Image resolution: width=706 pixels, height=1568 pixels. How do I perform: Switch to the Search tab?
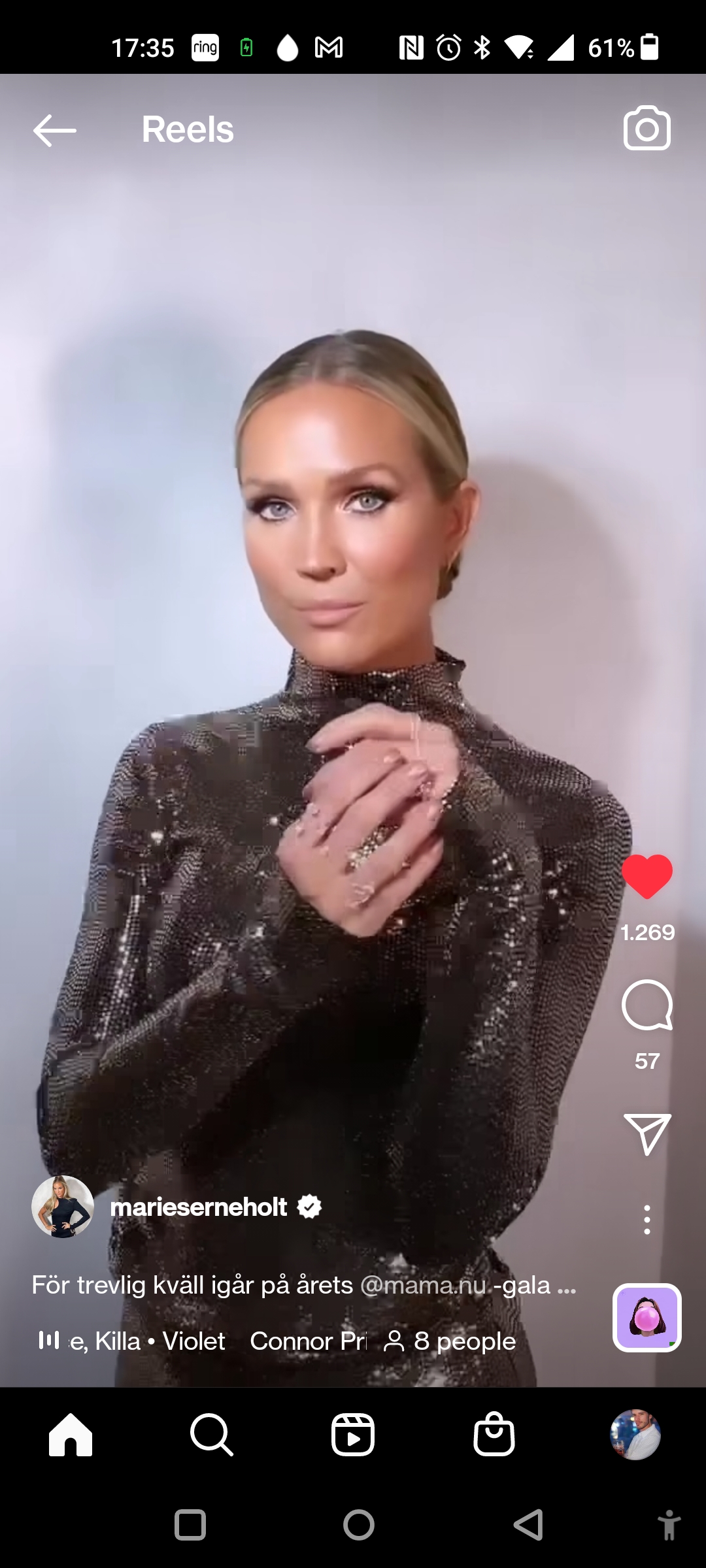click(211, 1435)
